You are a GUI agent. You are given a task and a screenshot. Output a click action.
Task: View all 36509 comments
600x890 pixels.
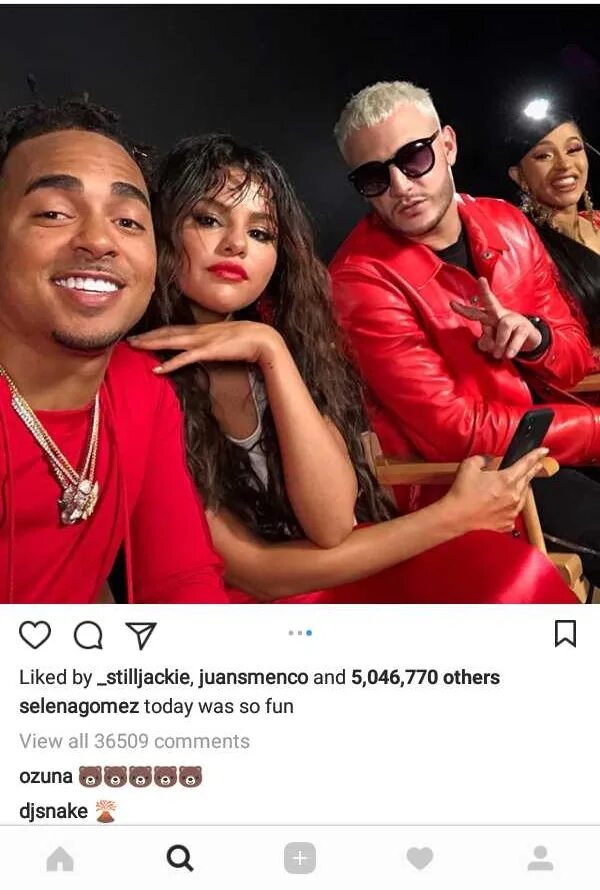[x=134, y=741]
